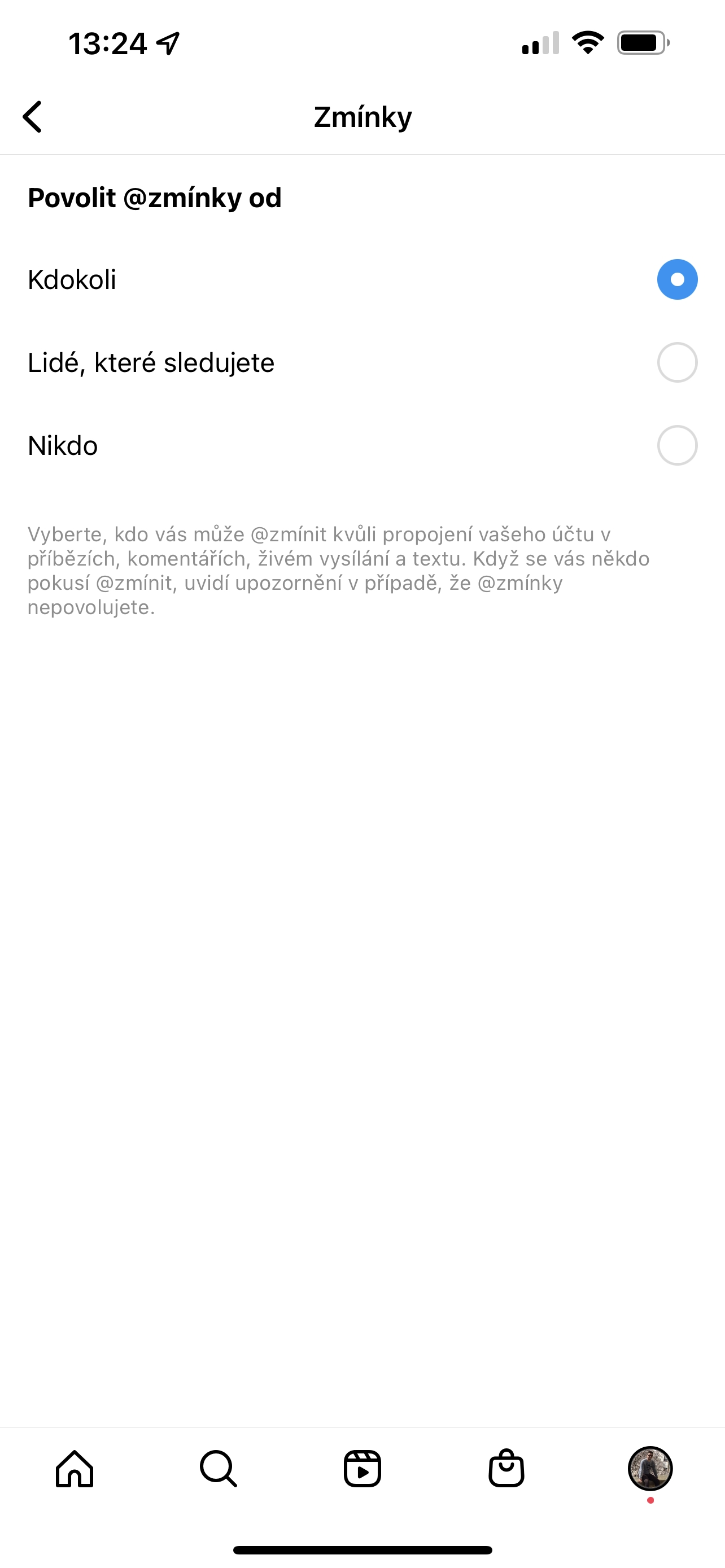Set mentions to Nikdo
The image size is (725, 1568).
[x=676, y=445]
